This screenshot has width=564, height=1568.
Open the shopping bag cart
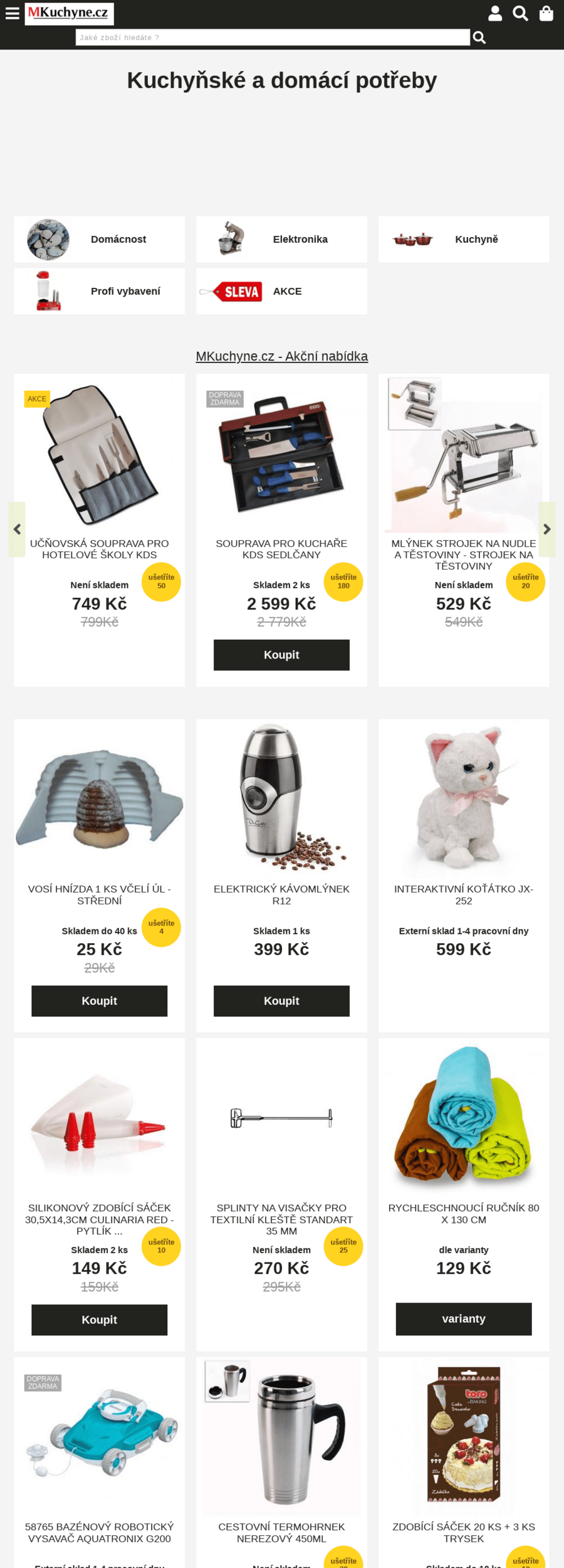(x=546, y=13)
